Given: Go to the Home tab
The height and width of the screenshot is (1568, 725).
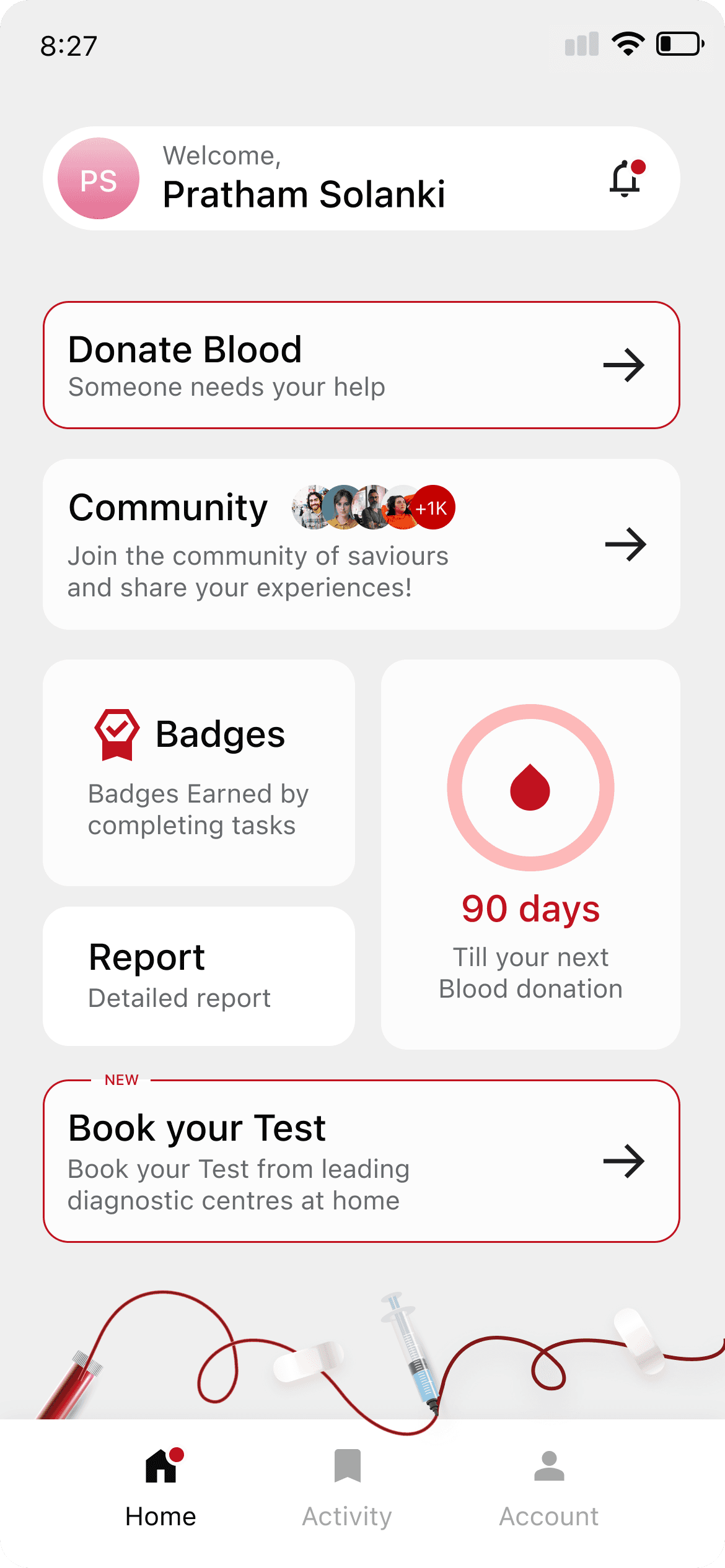Looking at the screenshot, I should click(x=161, y=1489).
